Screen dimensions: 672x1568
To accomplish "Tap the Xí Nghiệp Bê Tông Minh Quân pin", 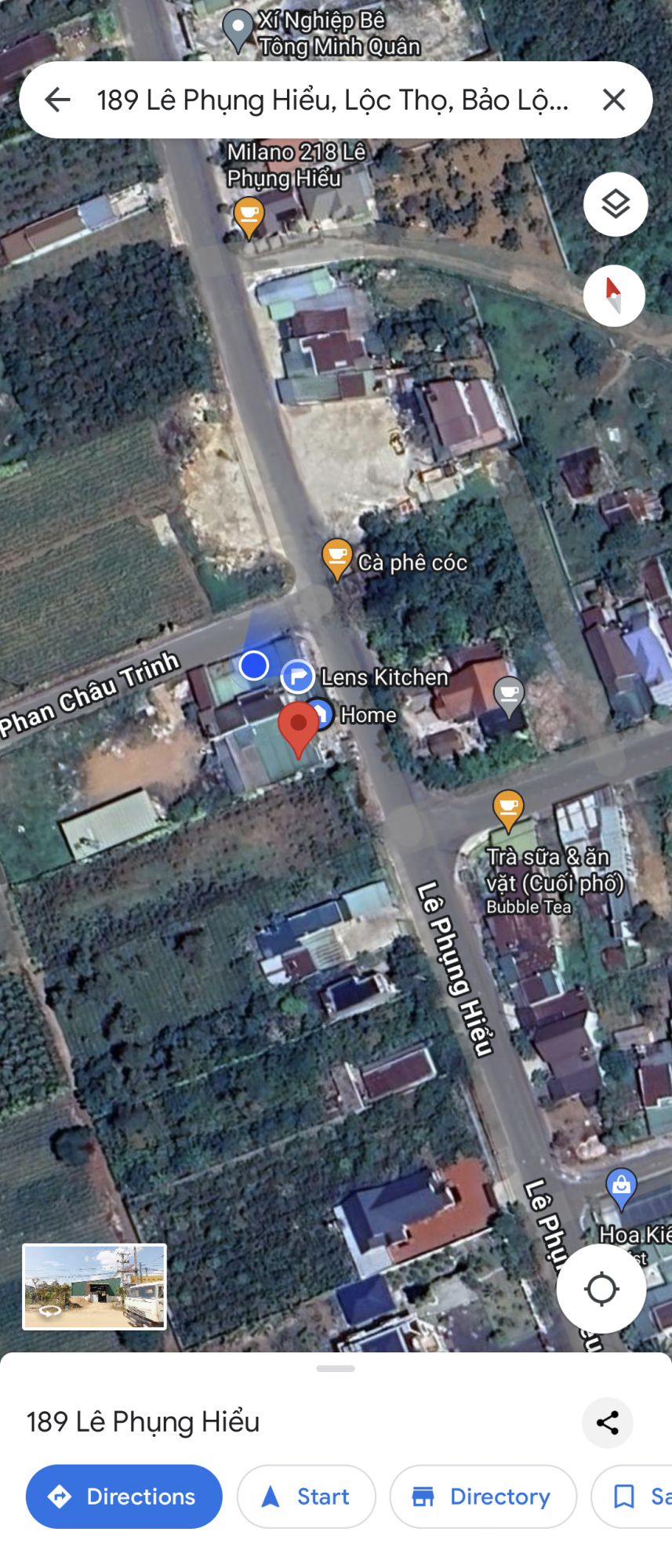I will coord(238,30).
